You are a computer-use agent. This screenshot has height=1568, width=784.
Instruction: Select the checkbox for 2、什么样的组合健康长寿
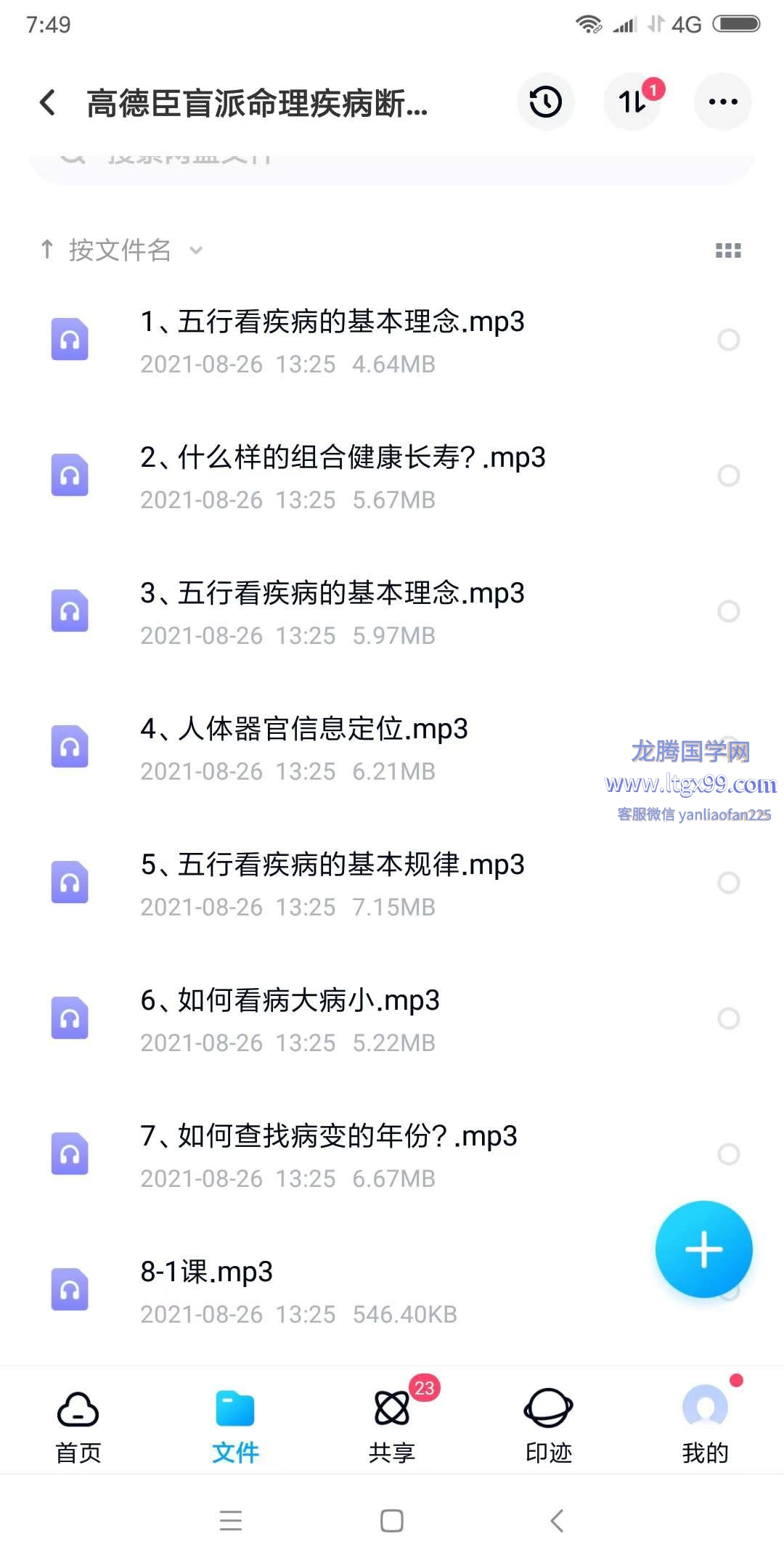728,475
